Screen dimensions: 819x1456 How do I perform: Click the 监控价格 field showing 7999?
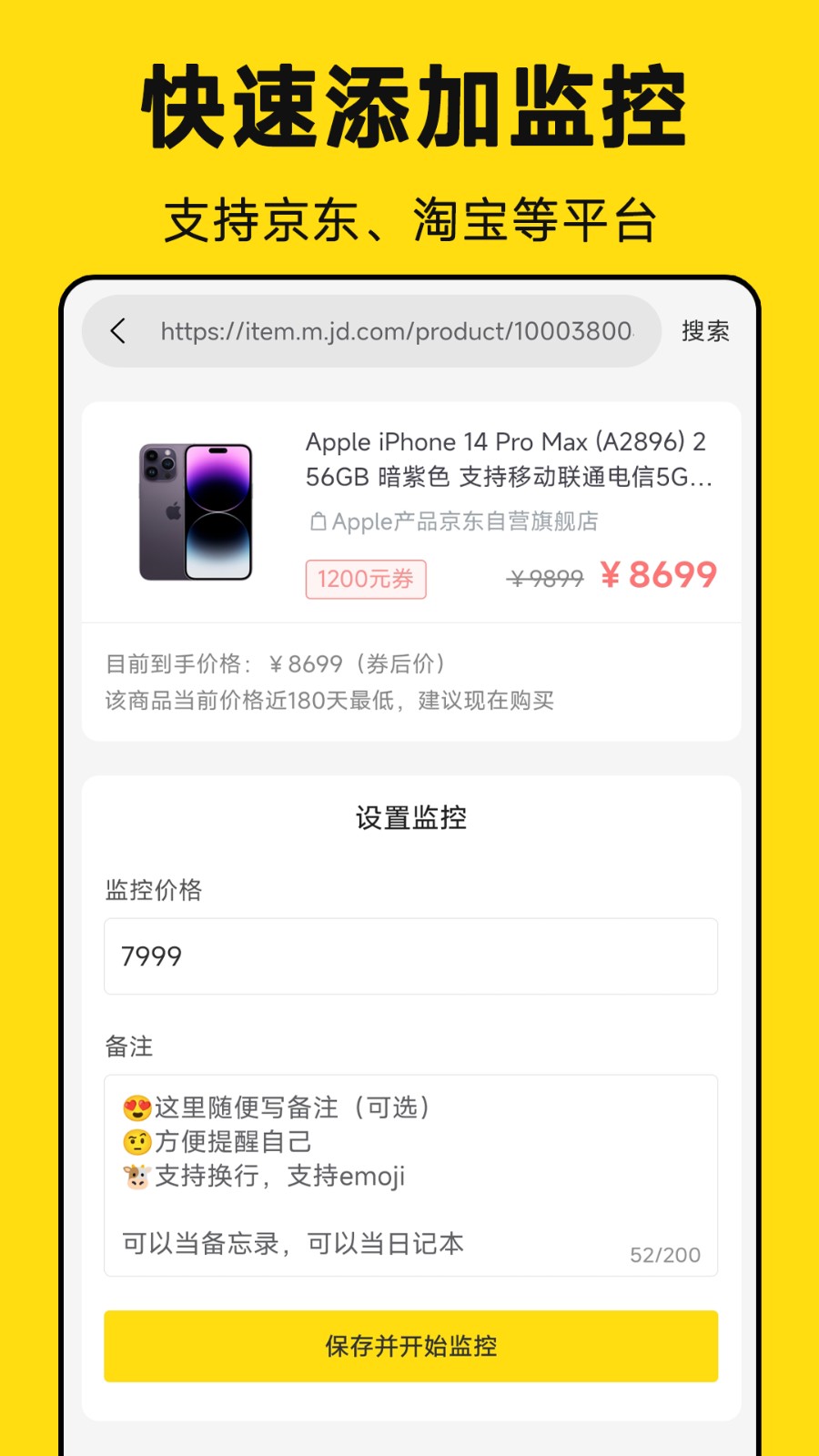click(x=409, y=956)
